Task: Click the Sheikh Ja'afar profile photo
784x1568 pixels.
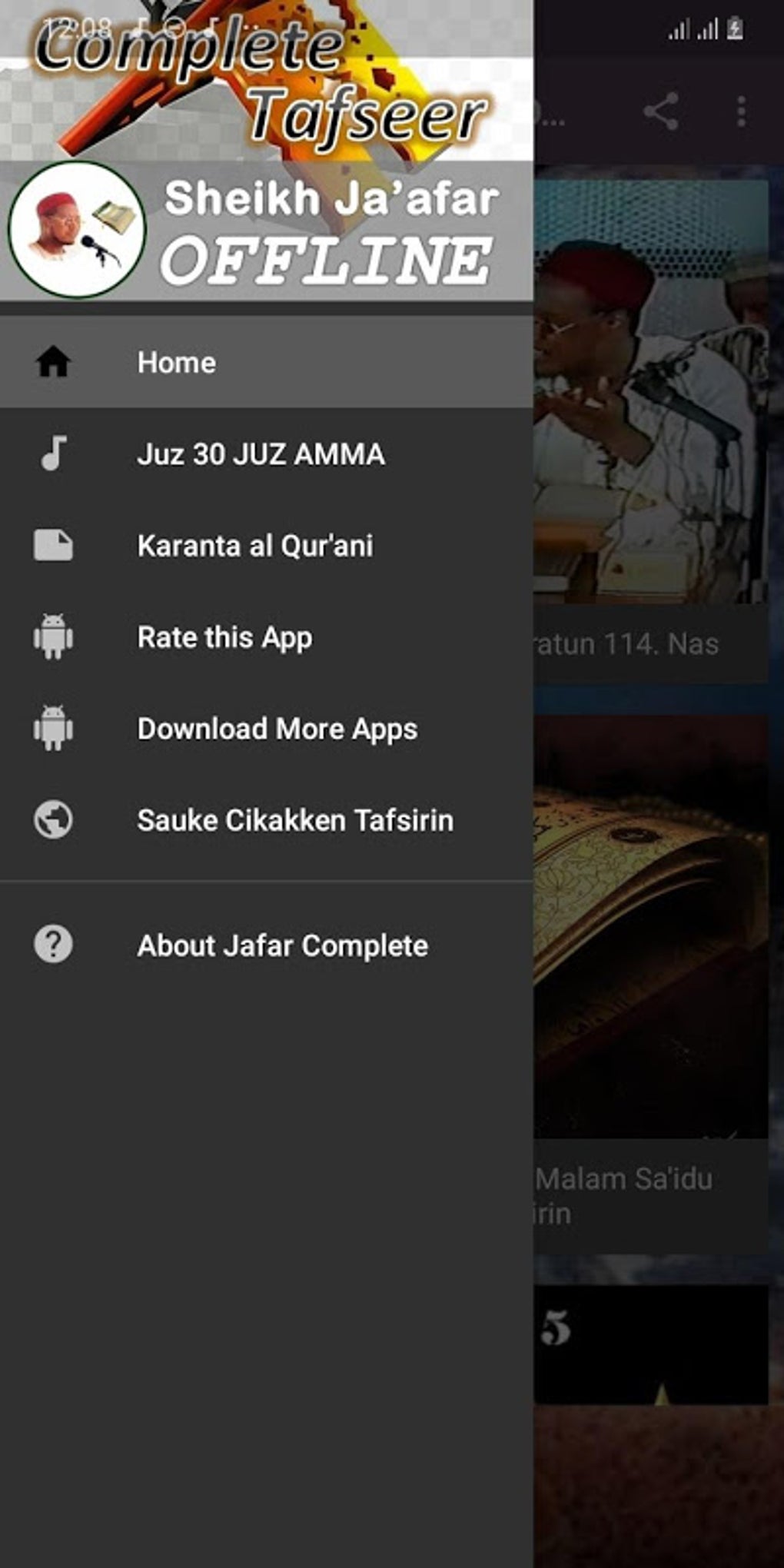Action: tap(79, 229)
